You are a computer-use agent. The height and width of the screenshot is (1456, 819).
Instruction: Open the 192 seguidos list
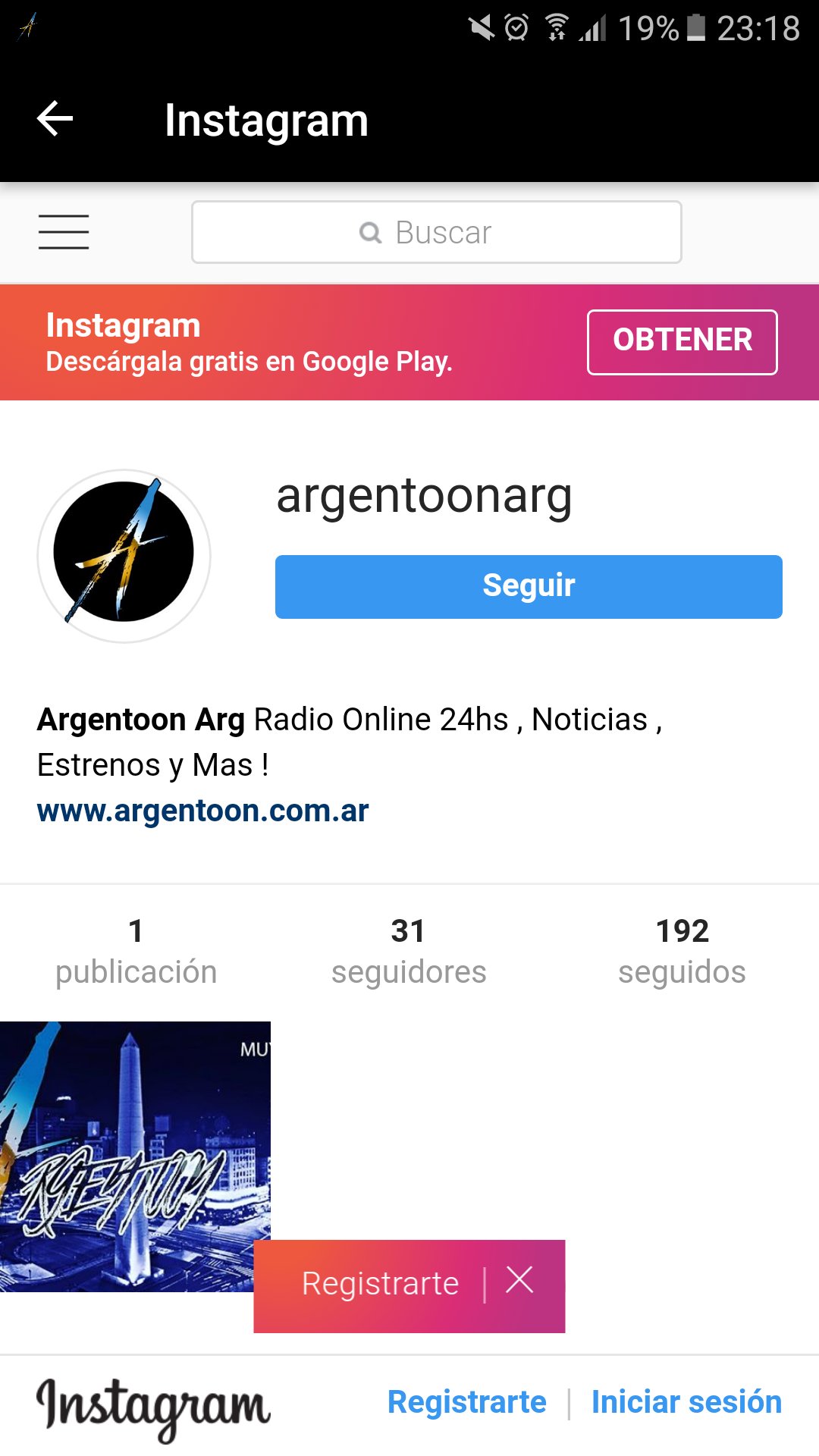coord(682,952)
